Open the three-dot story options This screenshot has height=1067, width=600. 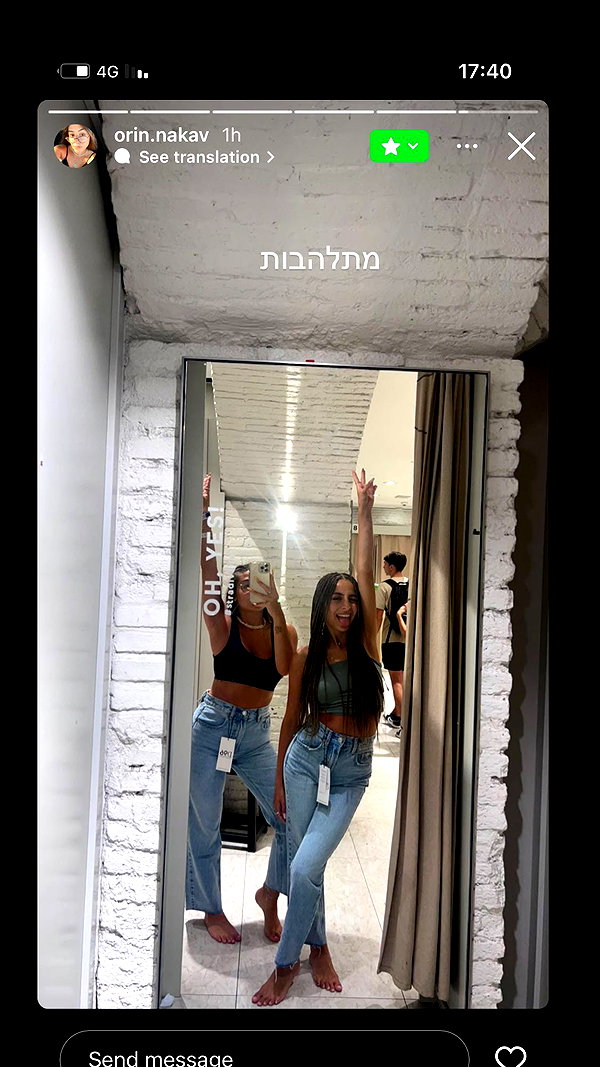click(x=467, y=146)
